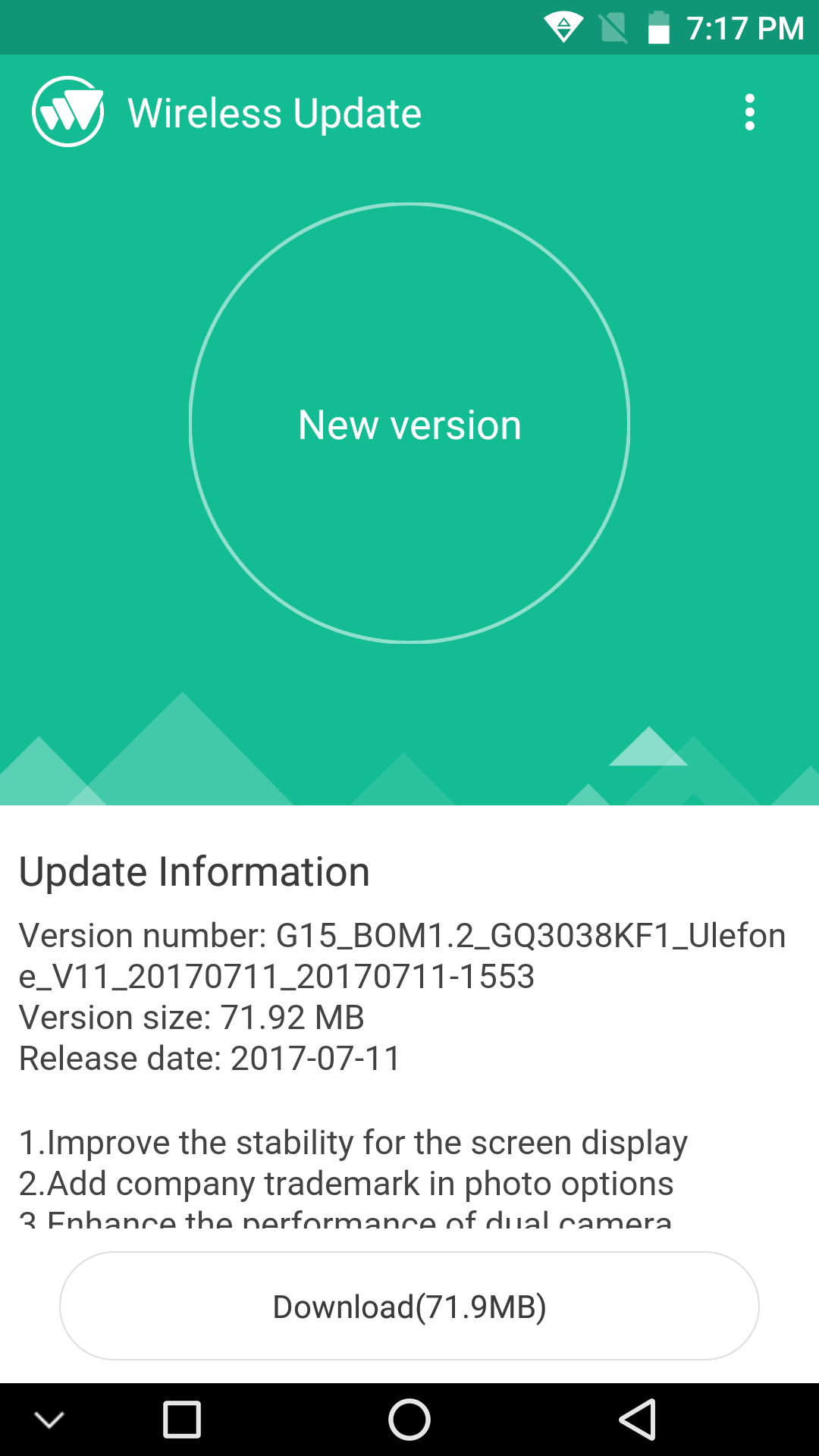Go to the home screen
Viewport: 819px width, 1456px height.
point(409,1420)
